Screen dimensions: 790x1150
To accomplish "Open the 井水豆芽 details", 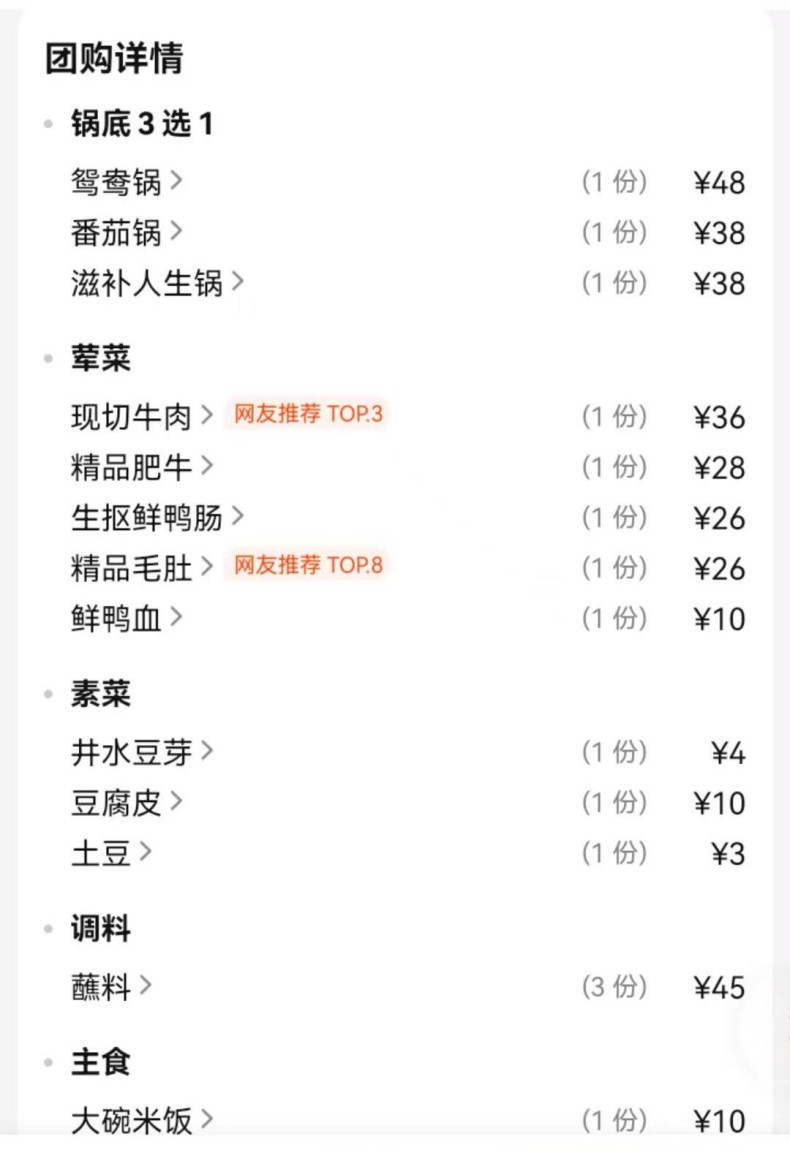I will coord(142,752).
